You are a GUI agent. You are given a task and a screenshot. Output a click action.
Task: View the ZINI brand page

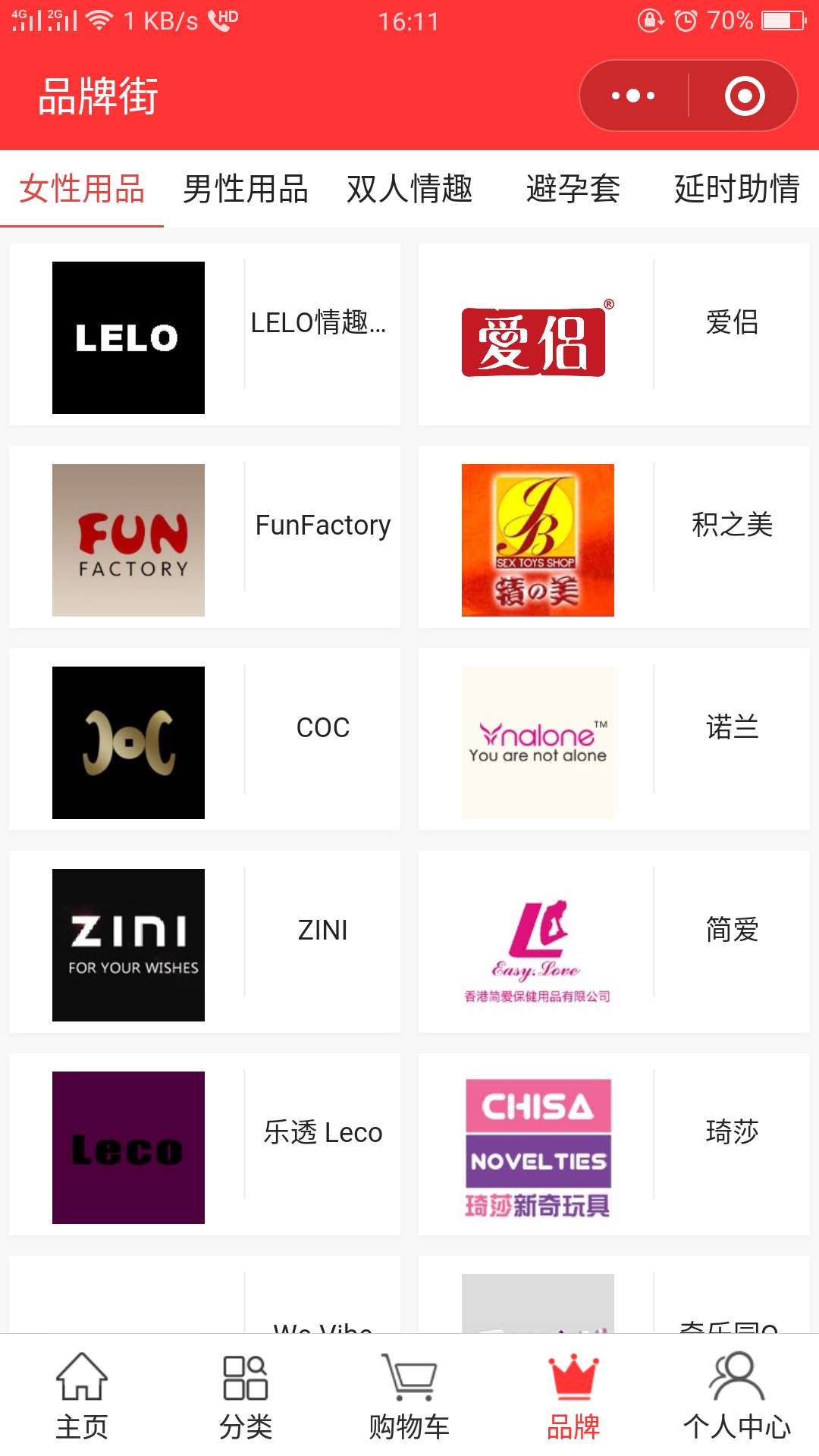pos(205,942)
